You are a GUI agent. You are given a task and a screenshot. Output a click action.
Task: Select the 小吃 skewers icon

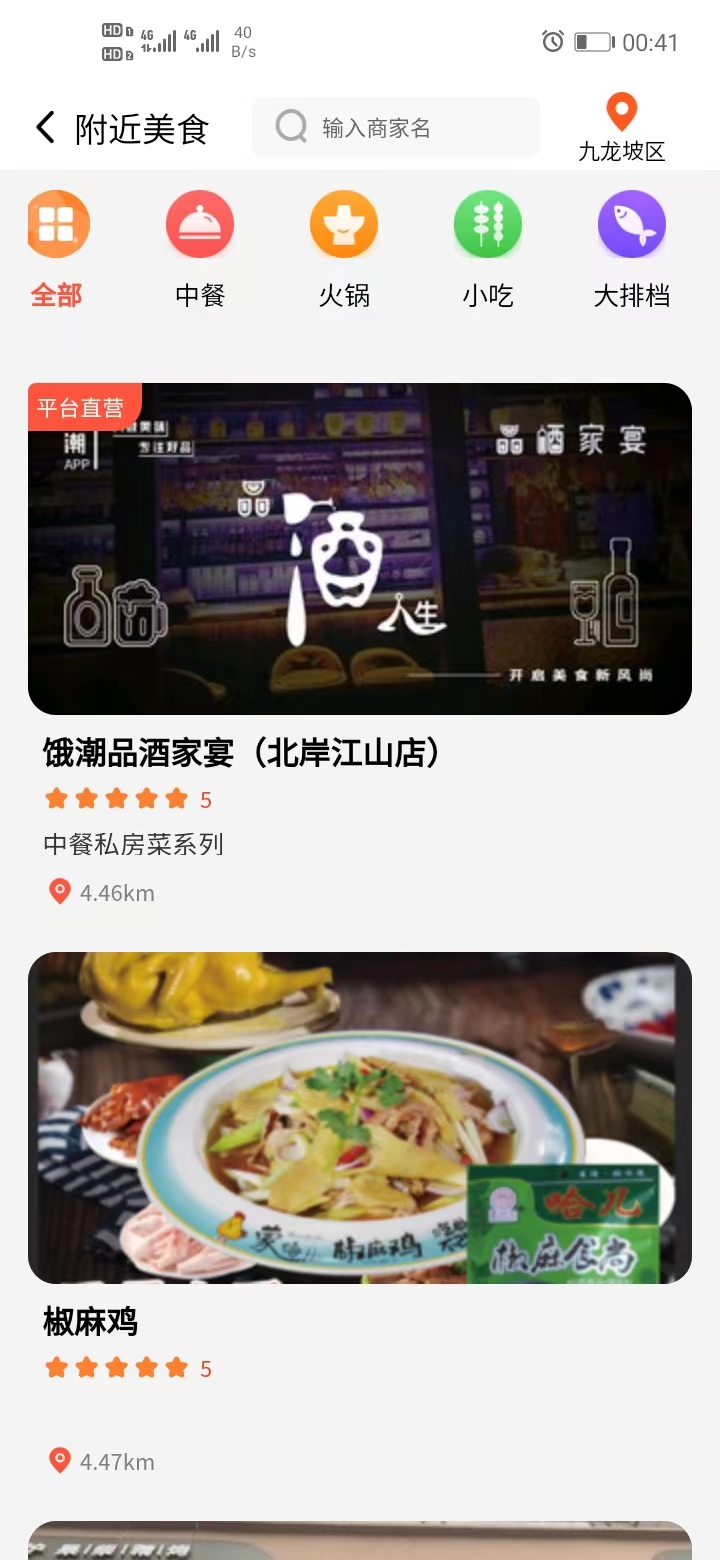(x=488, y=223)
